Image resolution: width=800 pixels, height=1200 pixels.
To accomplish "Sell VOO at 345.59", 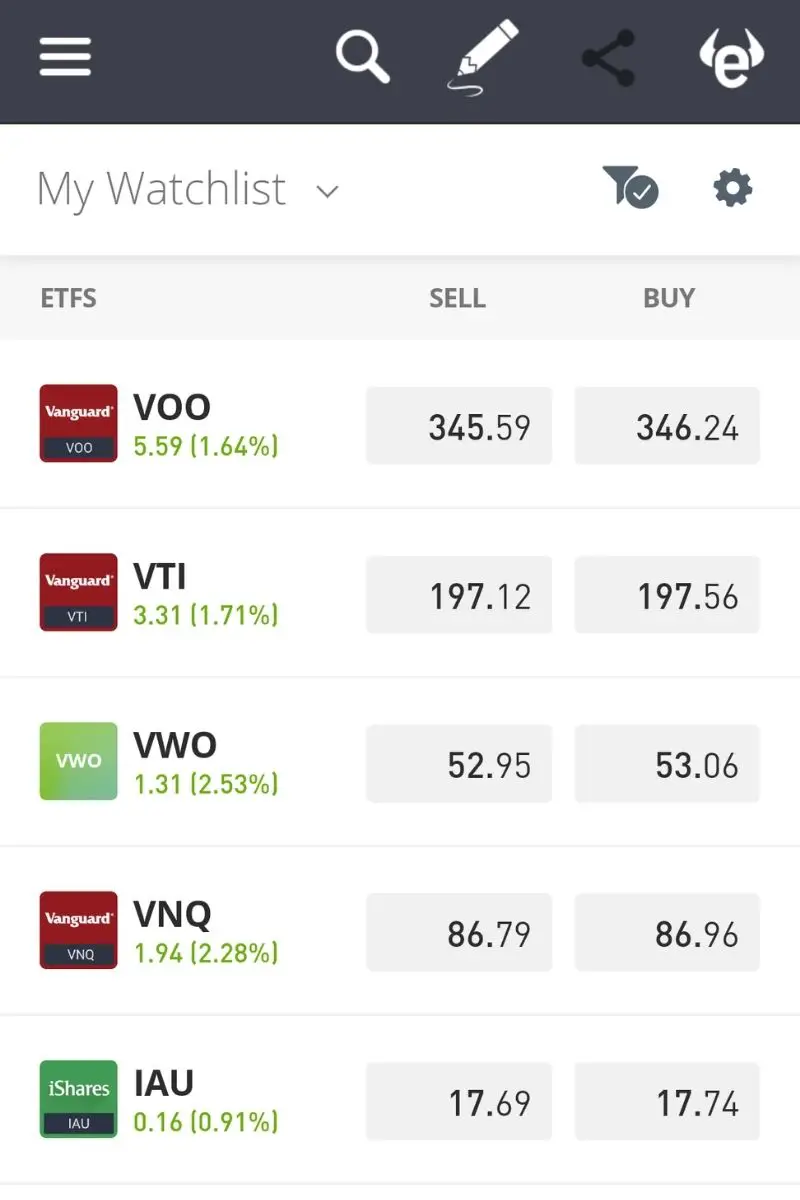I will click(x=459, y=425).
